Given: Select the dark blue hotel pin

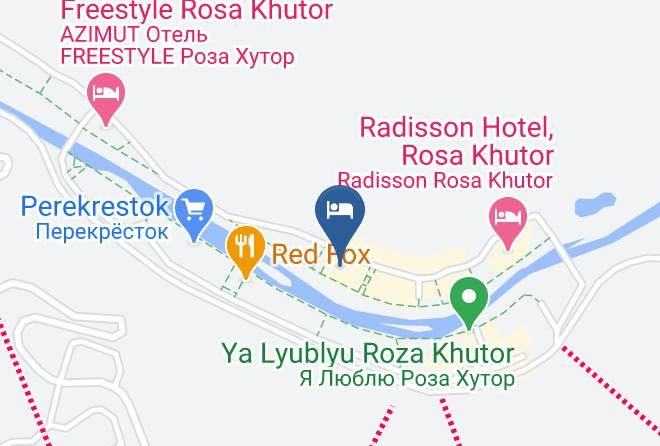Looking at the screenshot, I should pos(340,222).
